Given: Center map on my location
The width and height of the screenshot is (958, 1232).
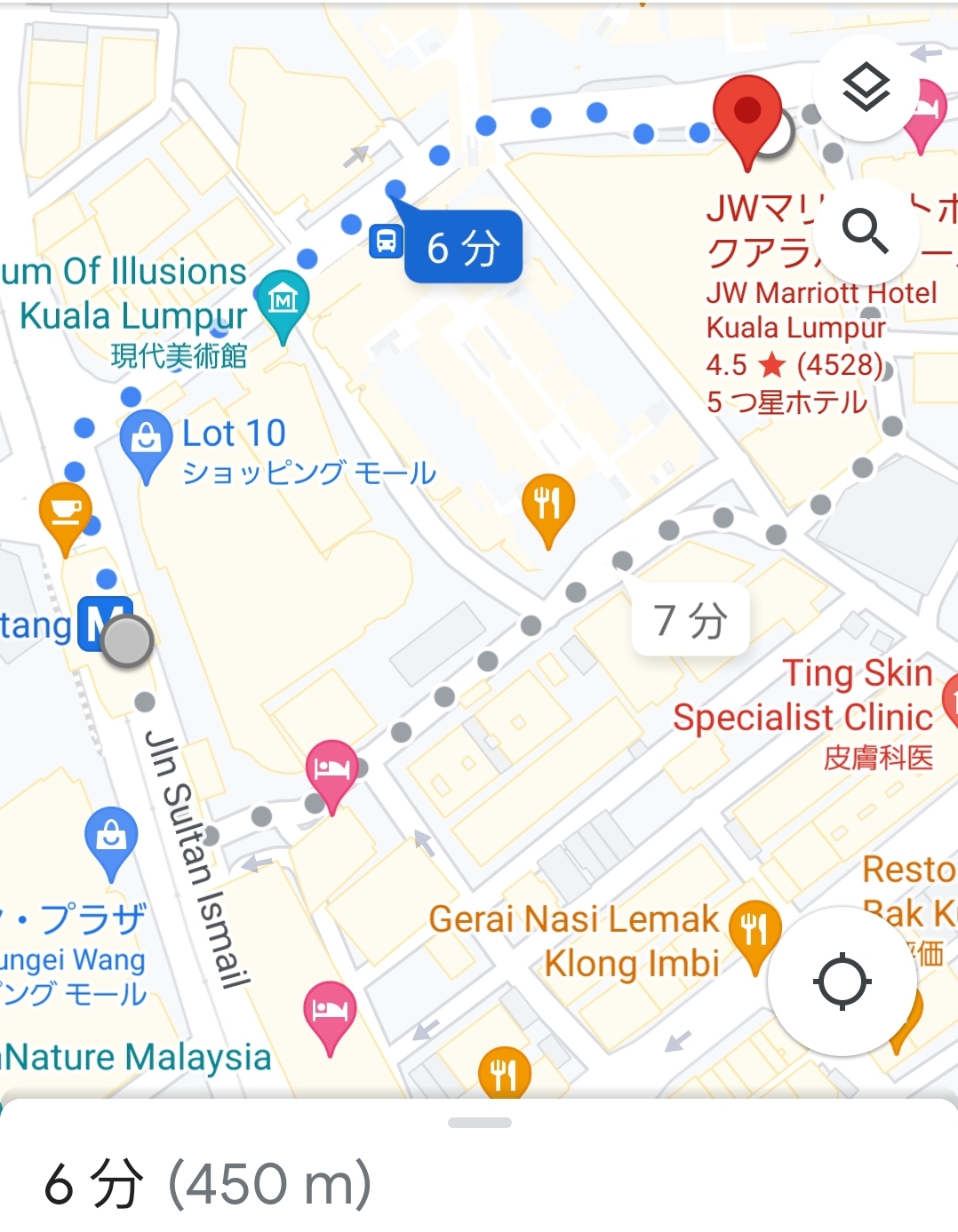Looking at the screenshot, I should [842, 982].
